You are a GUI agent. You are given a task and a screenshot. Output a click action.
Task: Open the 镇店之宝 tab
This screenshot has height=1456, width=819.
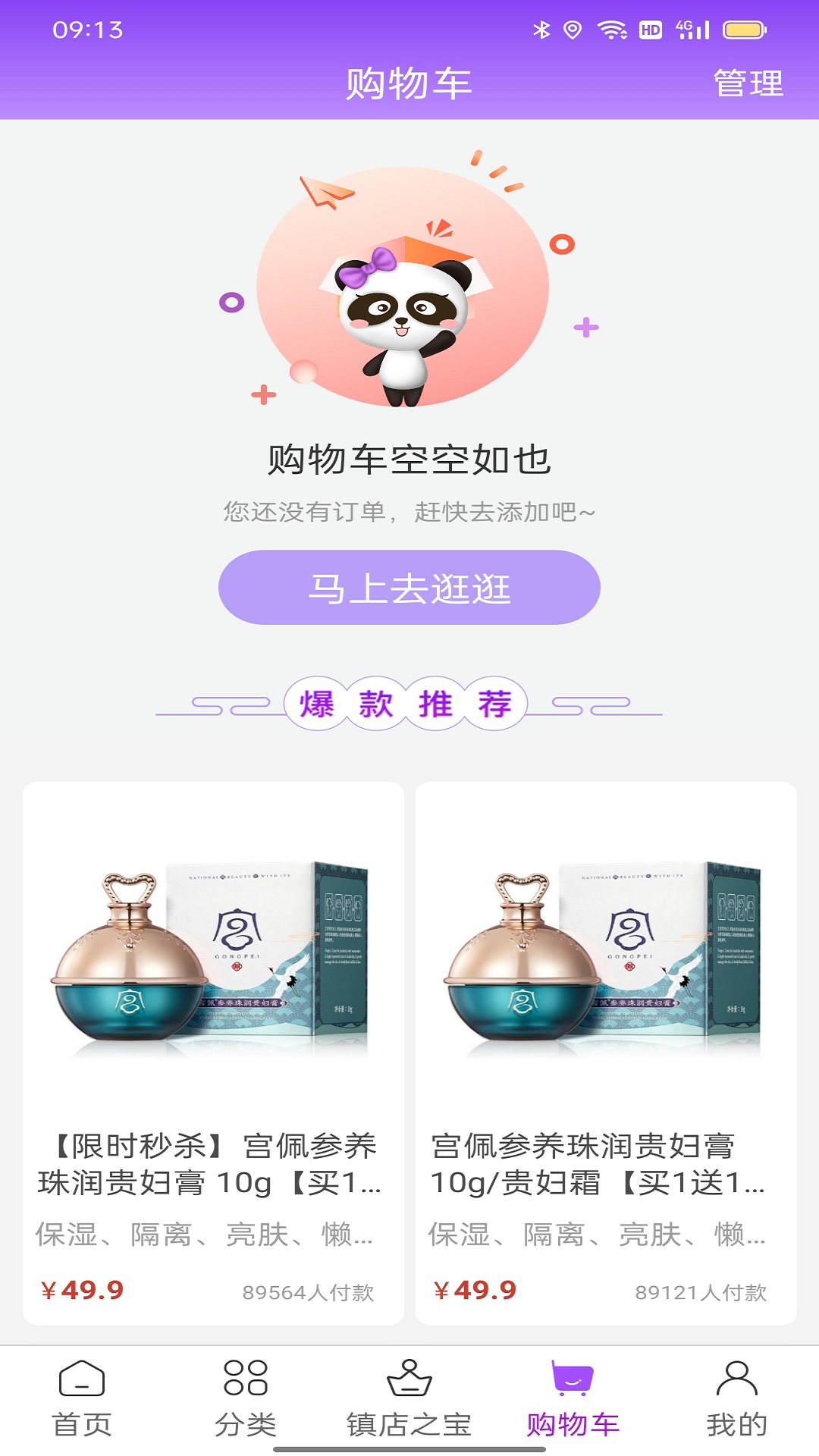(x=409, y=1399)
